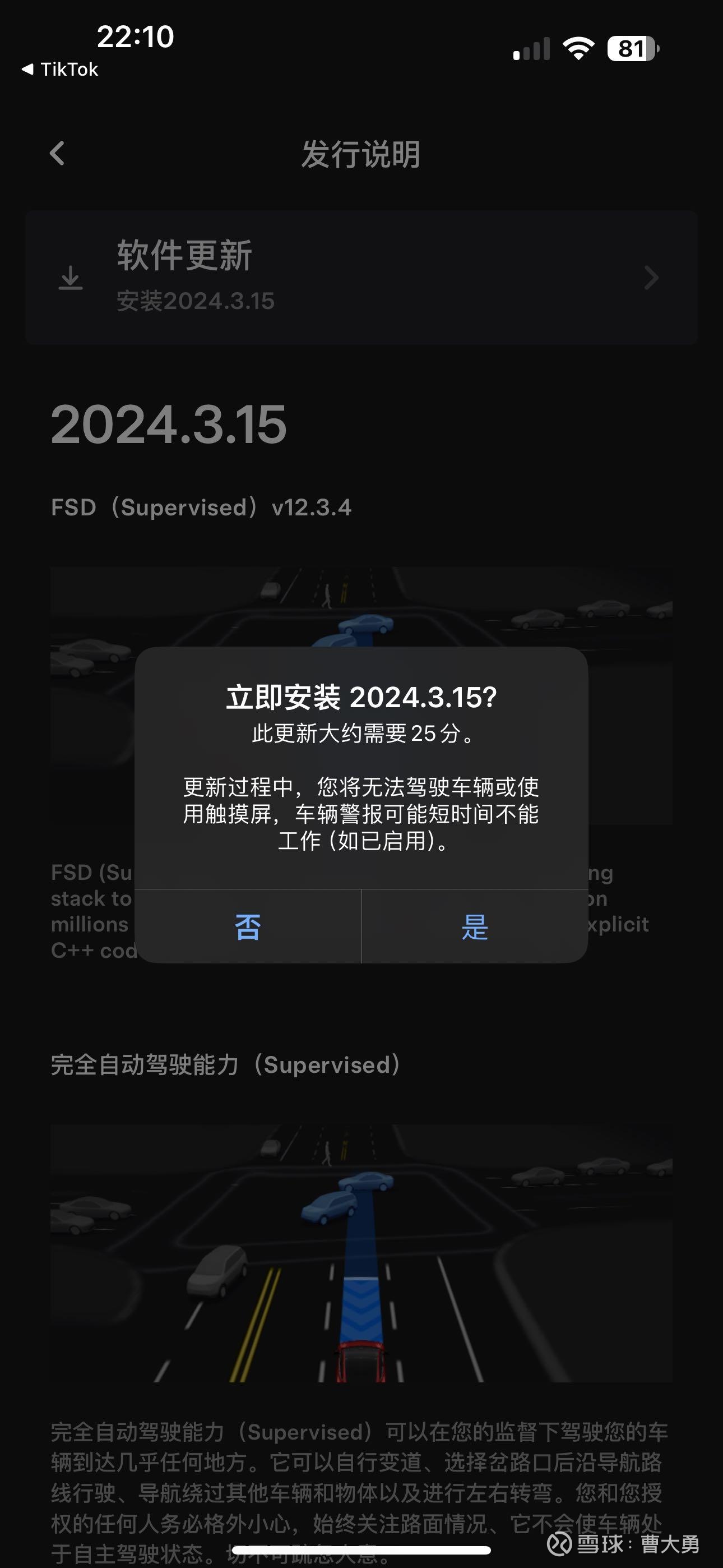Image resolution: width=723 pixels, height=1568 pixels.
Task: Click the download icon next to 软件更新
Action: click(x=71, y=278)
